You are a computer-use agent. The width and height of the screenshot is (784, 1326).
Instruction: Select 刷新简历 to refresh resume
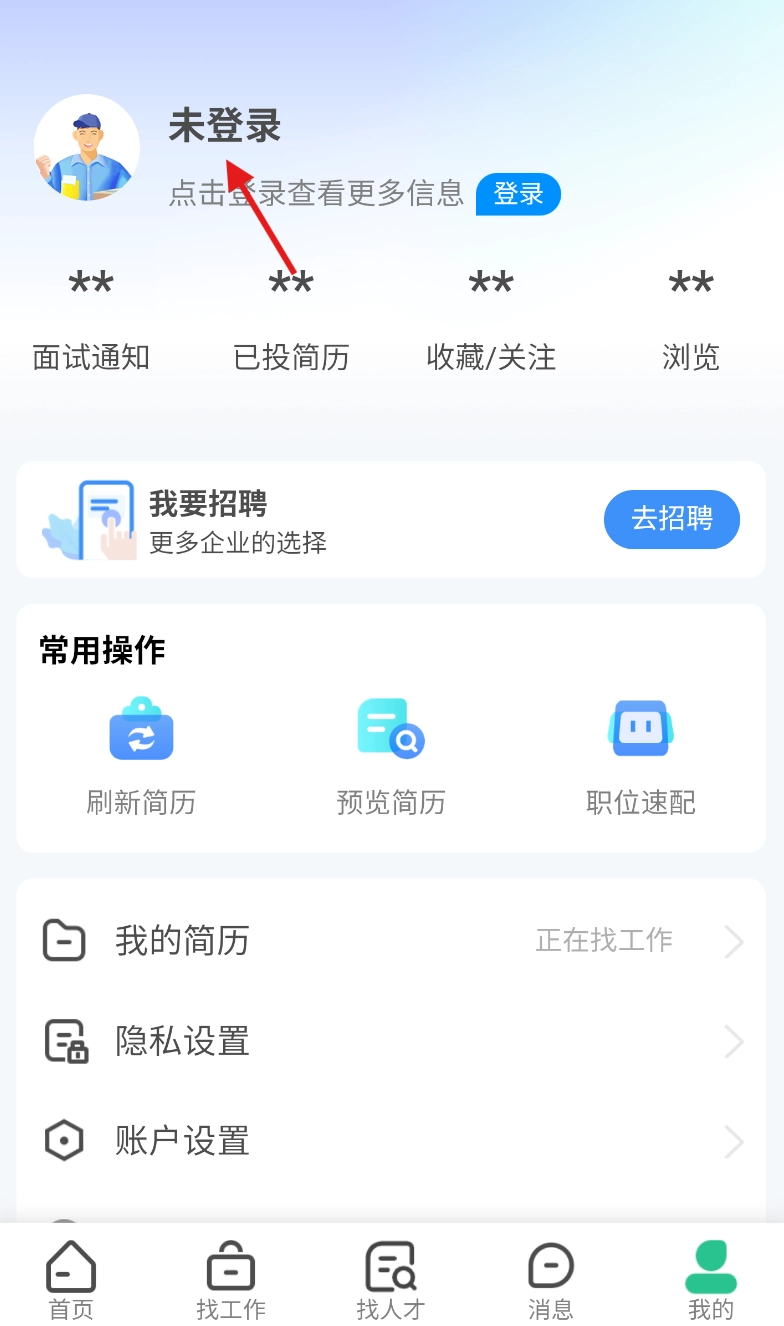(141, 757)
